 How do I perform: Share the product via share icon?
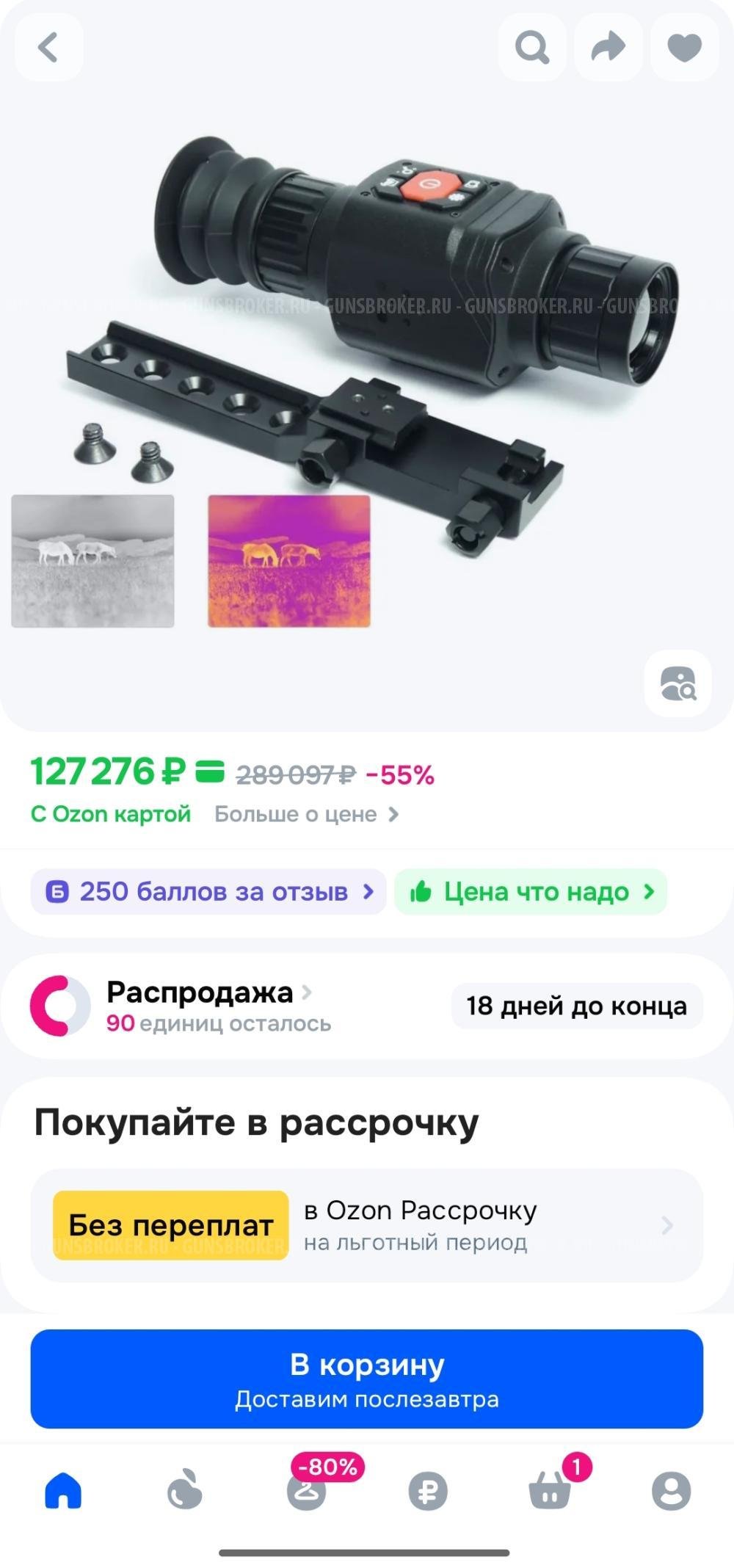(x=609, y=48)
